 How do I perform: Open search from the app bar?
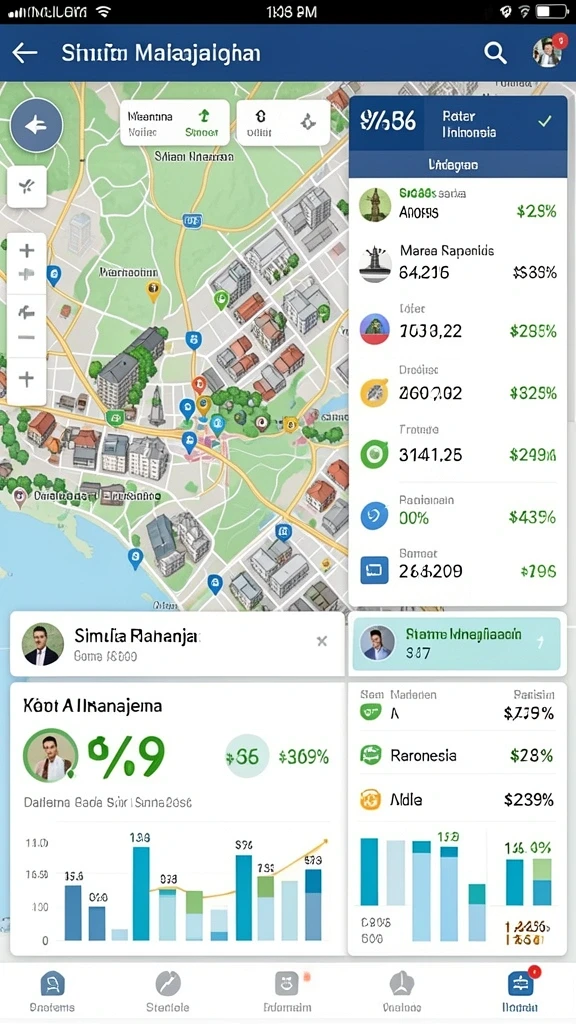[x=495, y=53]
